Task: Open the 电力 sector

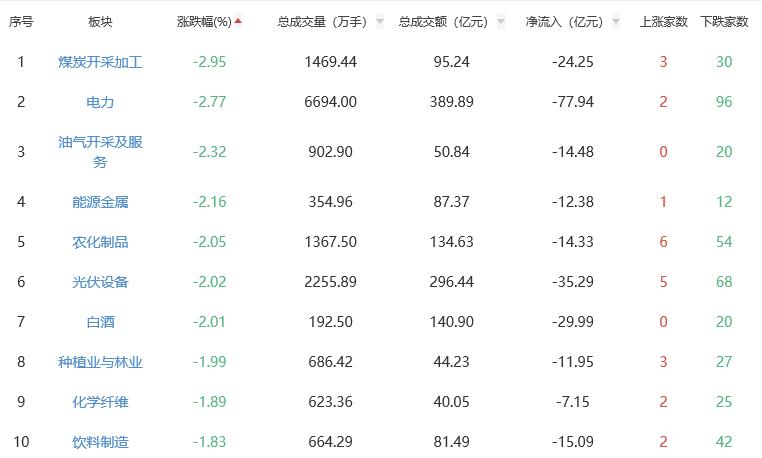Action: pos(100,102)
